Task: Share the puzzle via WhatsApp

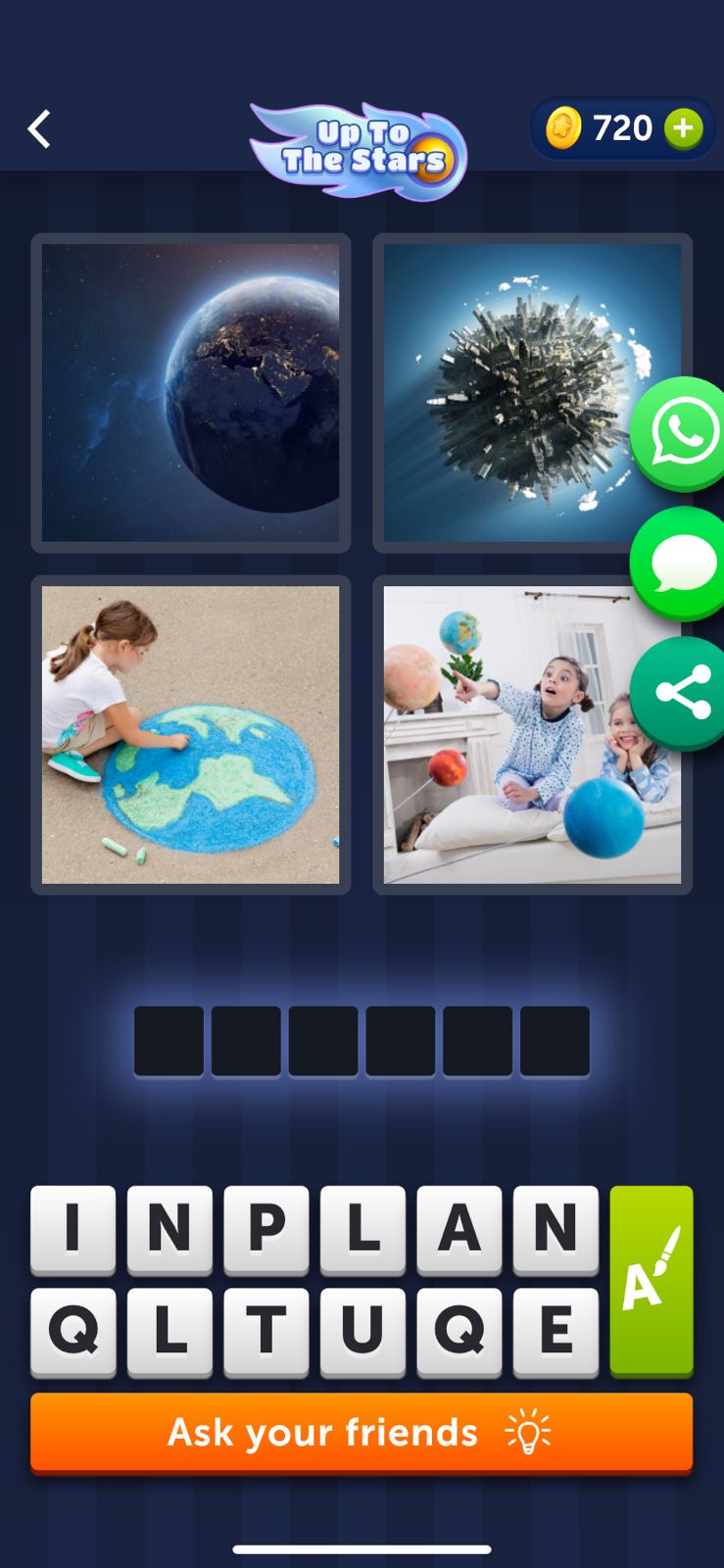Action: coord(680,433)
